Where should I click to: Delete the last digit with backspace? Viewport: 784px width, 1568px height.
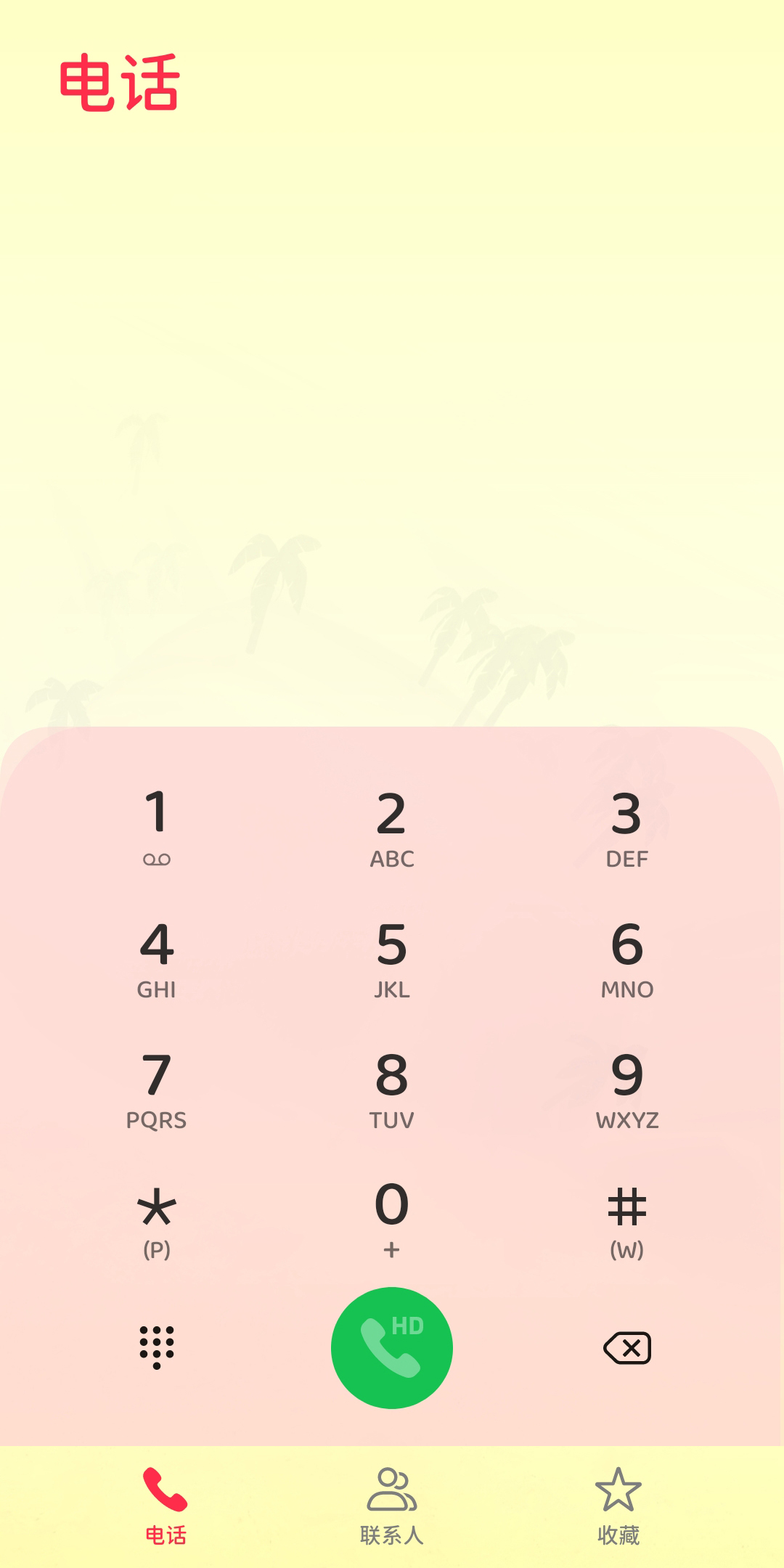pyautogui.click(x=627, y=1348)
